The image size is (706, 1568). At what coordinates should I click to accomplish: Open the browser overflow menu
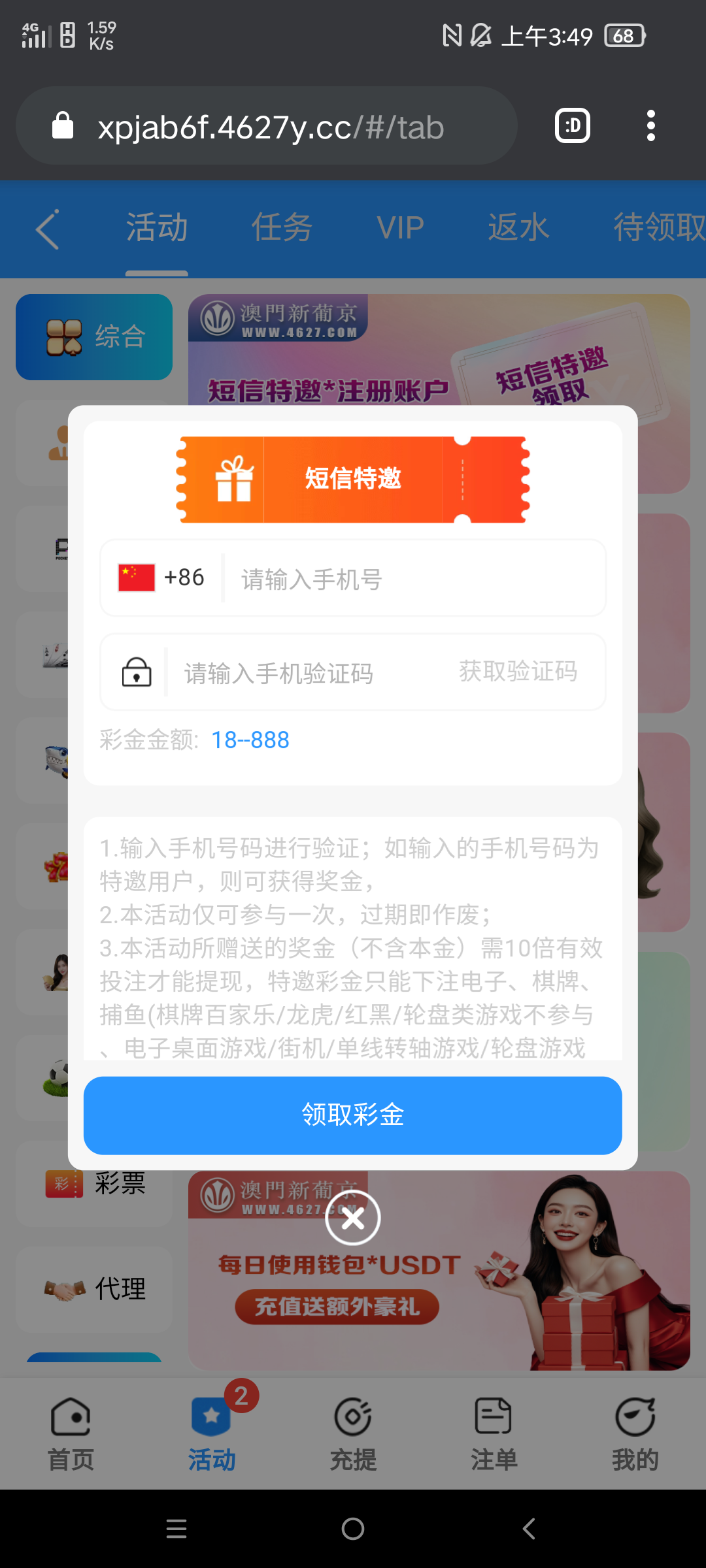650,125
